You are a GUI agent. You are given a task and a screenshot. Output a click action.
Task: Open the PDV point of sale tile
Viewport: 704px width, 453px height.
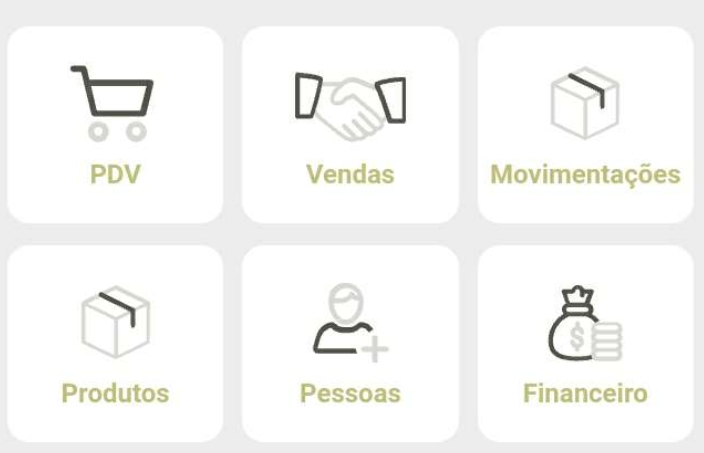[x=115, y=125]
